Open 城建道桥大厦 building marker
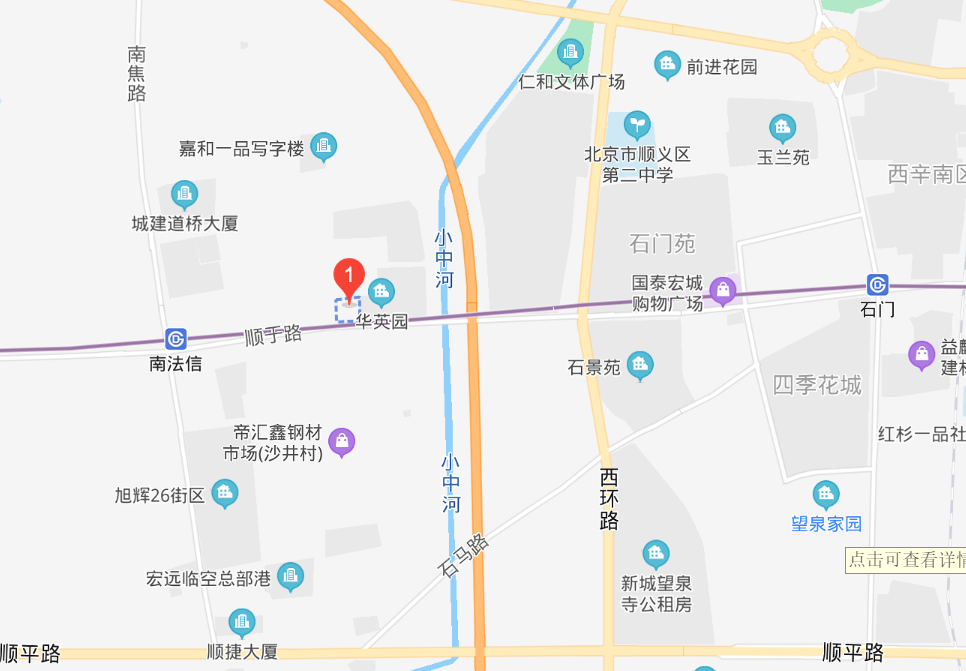Image resolution: width=966 pixels, height=671 pixels. [x=184, y=194]
